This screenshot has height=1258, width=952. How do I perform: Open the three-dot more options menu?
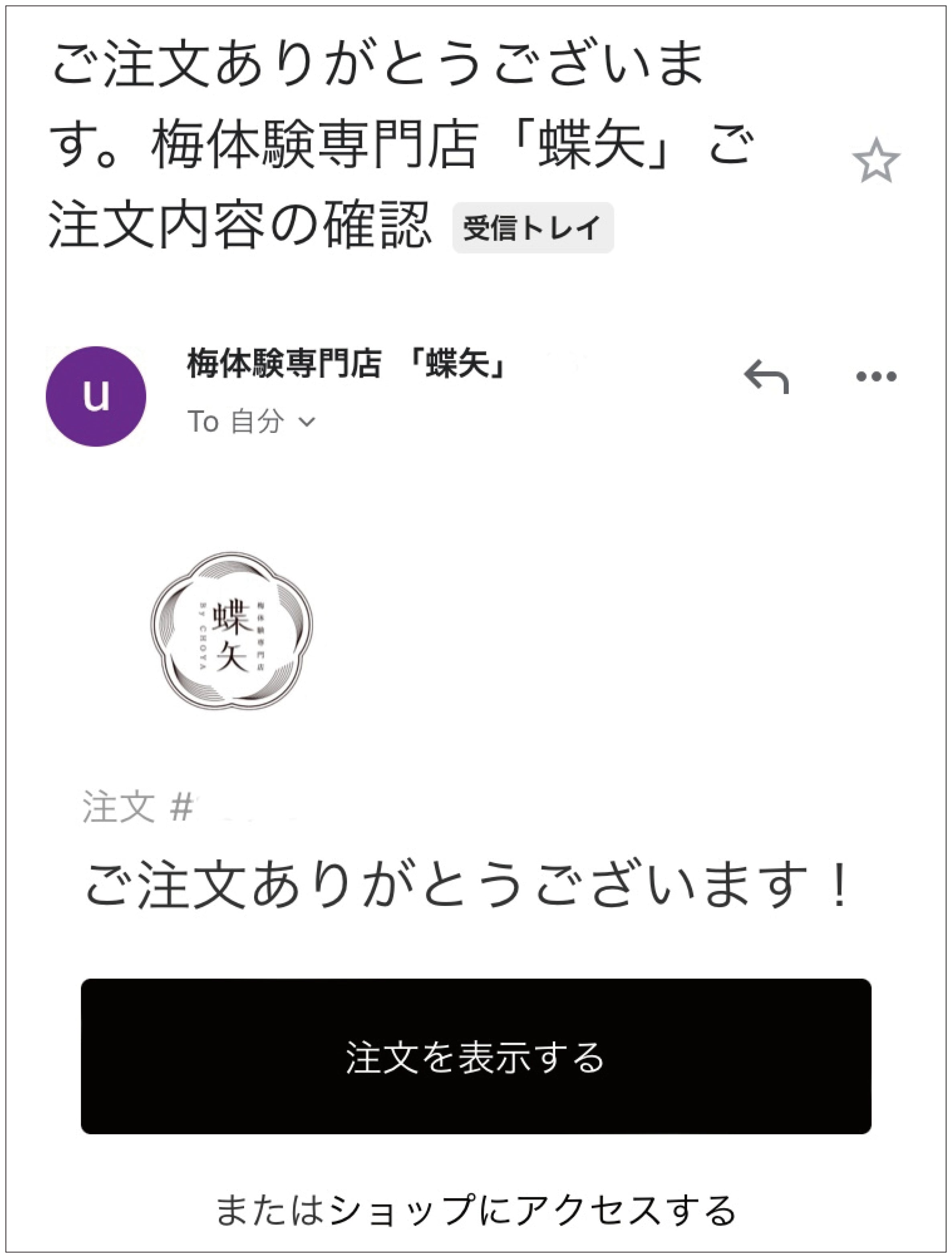876,376
